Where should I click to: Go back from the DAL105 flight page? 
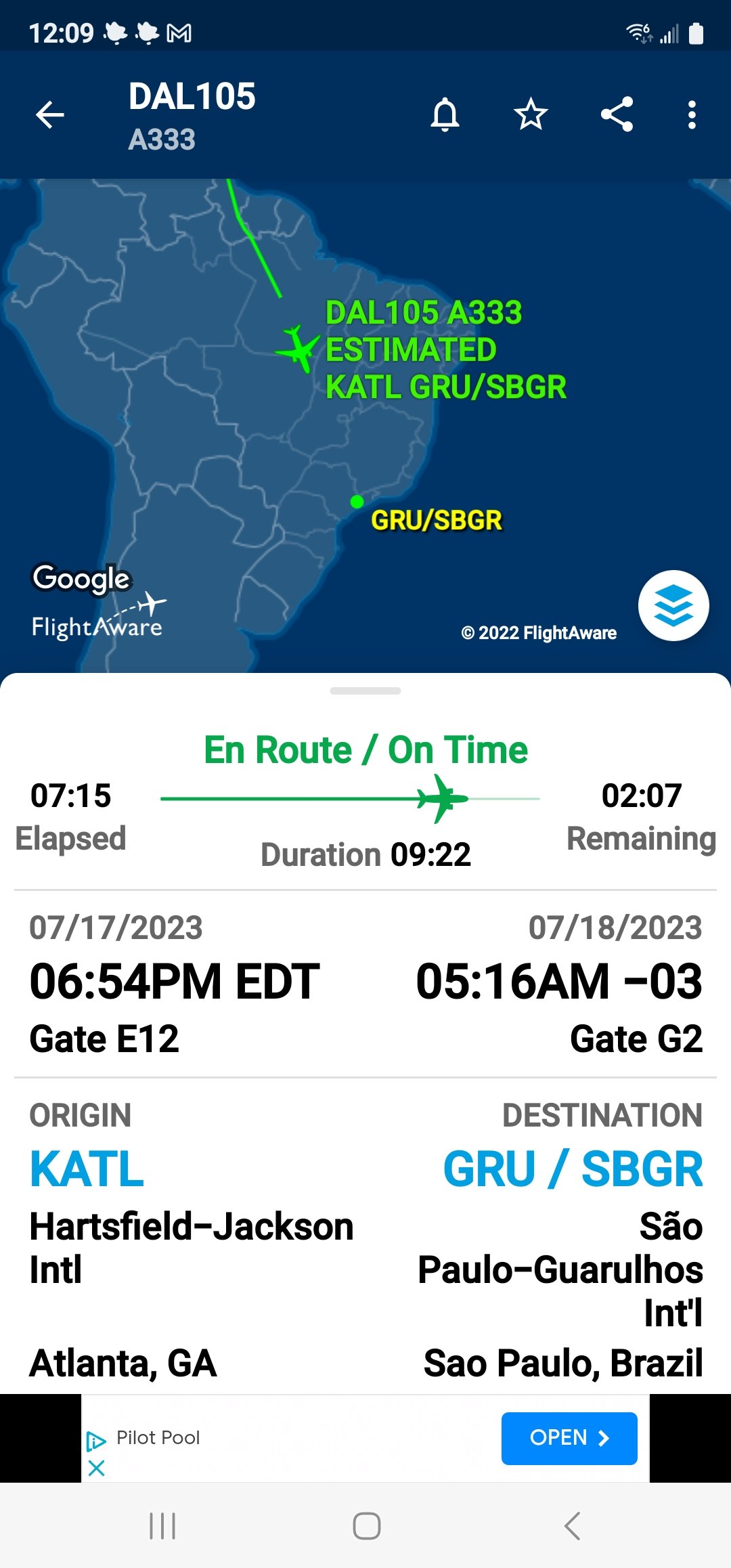(49, 114)
